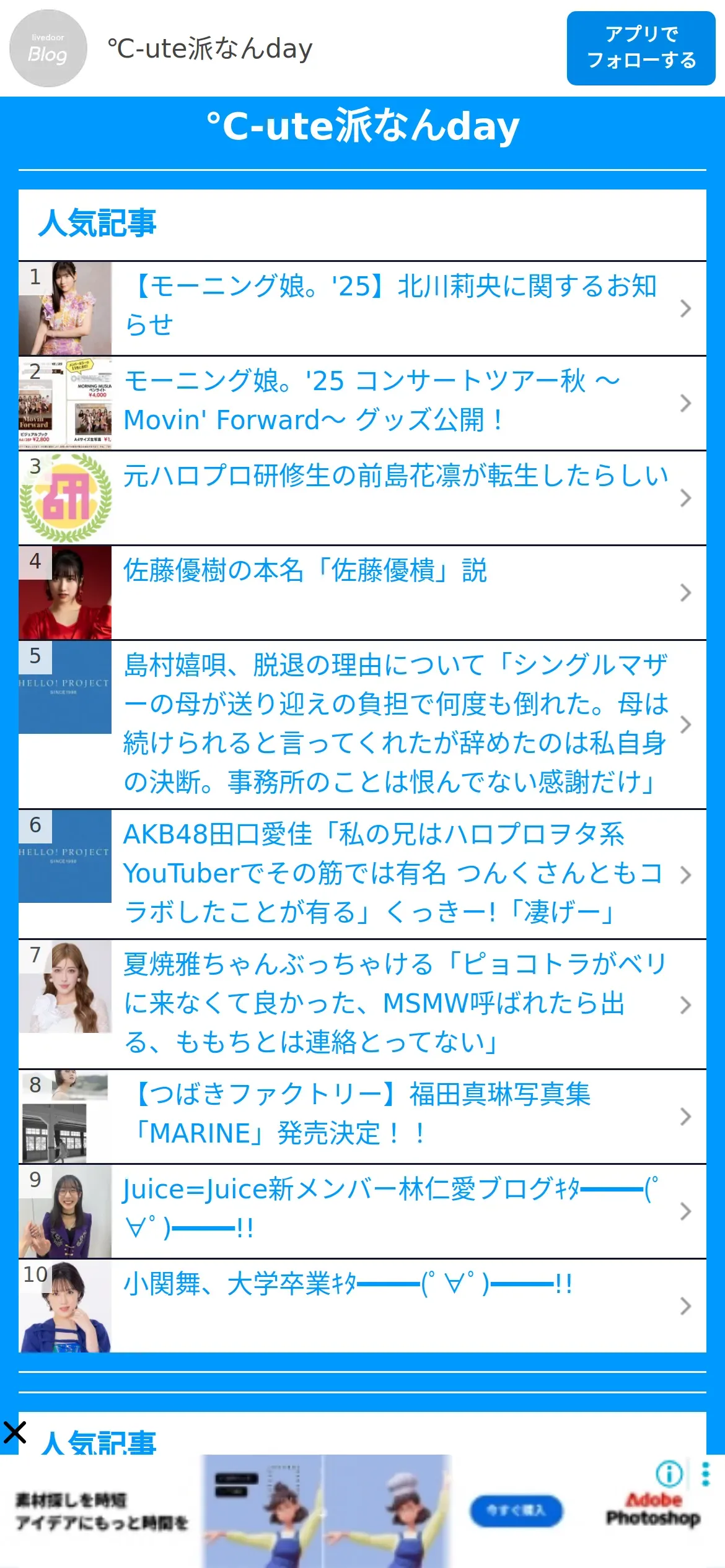The height and width of the screenshot is (1568, 725).
Task: Read the article about 前島花凛
Action: pos(395,477)
